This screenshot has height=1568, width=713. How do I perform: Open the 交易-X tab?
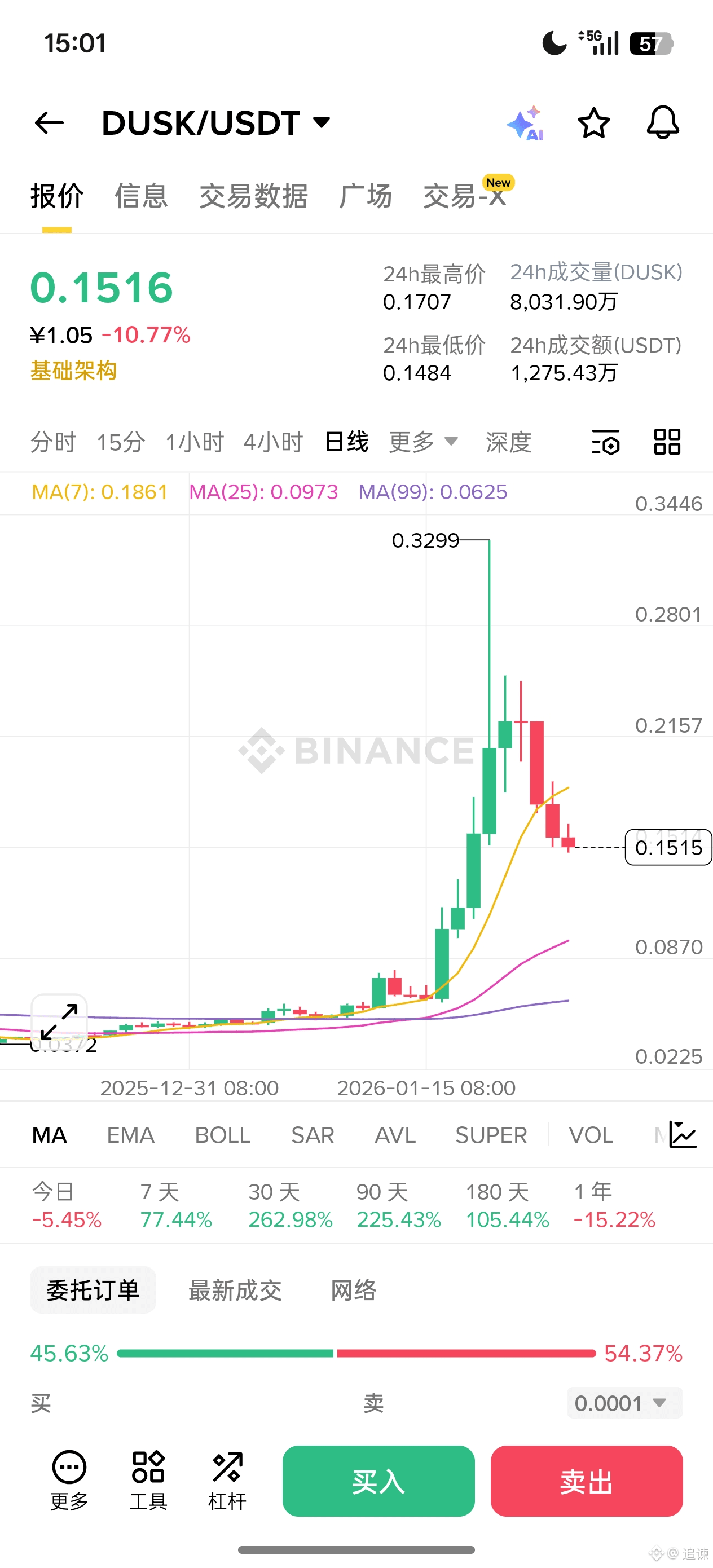point(465,196)
